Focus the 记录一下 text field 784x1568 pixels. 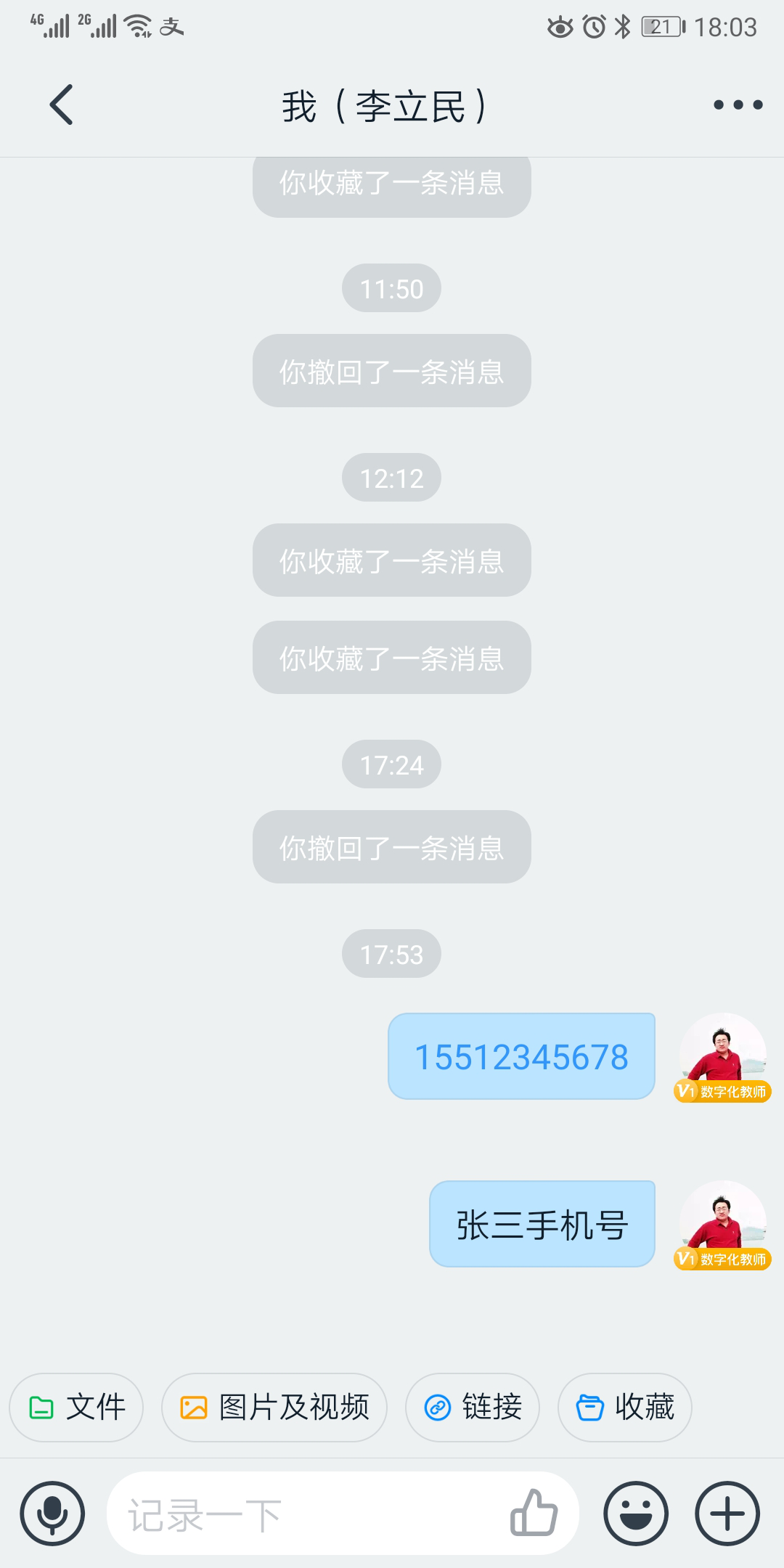pyautogui.click(x=305, y=1514)
